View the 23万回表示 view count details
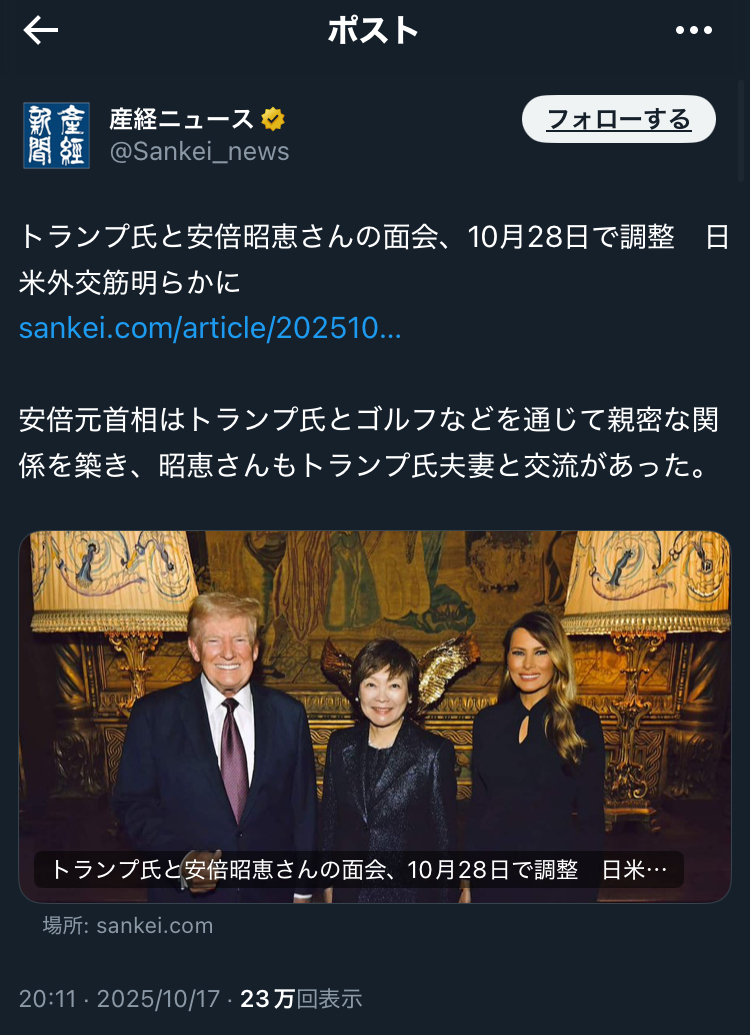 click(301, 998)
